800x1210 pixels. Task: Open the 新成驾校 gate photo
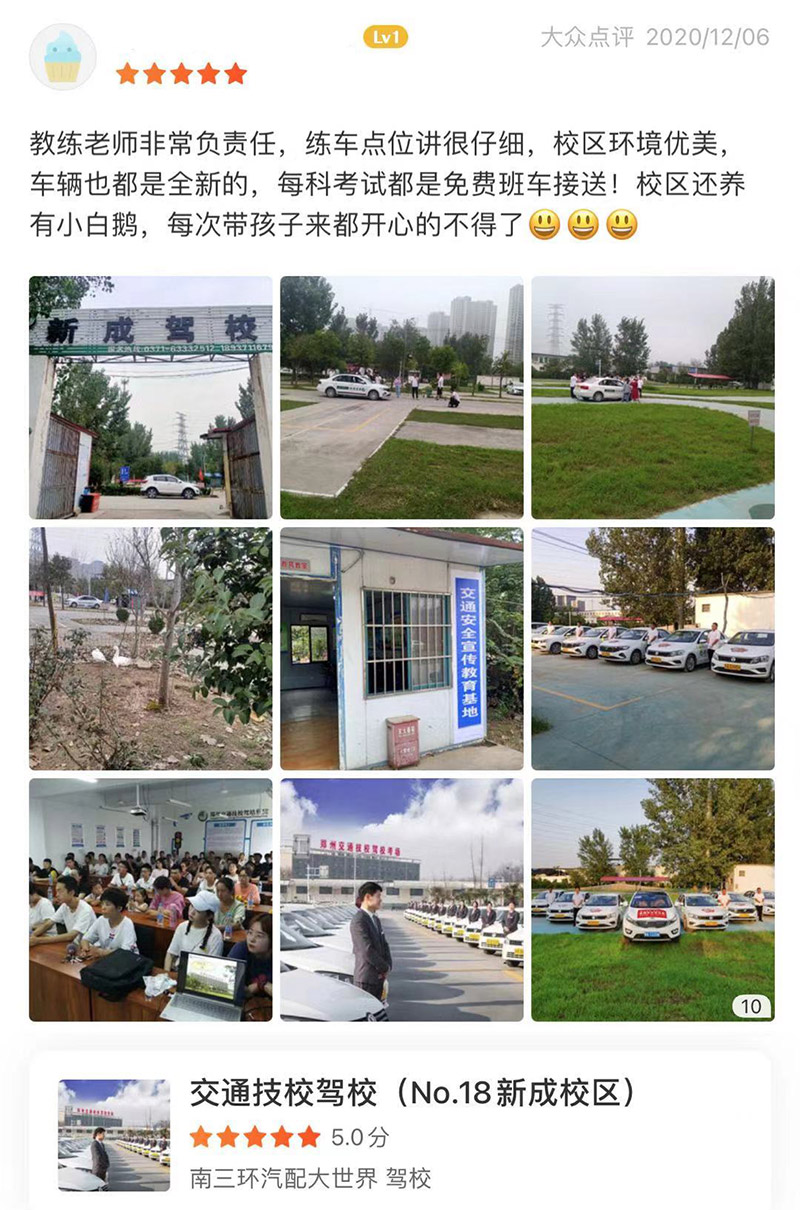tap(150, 397)
